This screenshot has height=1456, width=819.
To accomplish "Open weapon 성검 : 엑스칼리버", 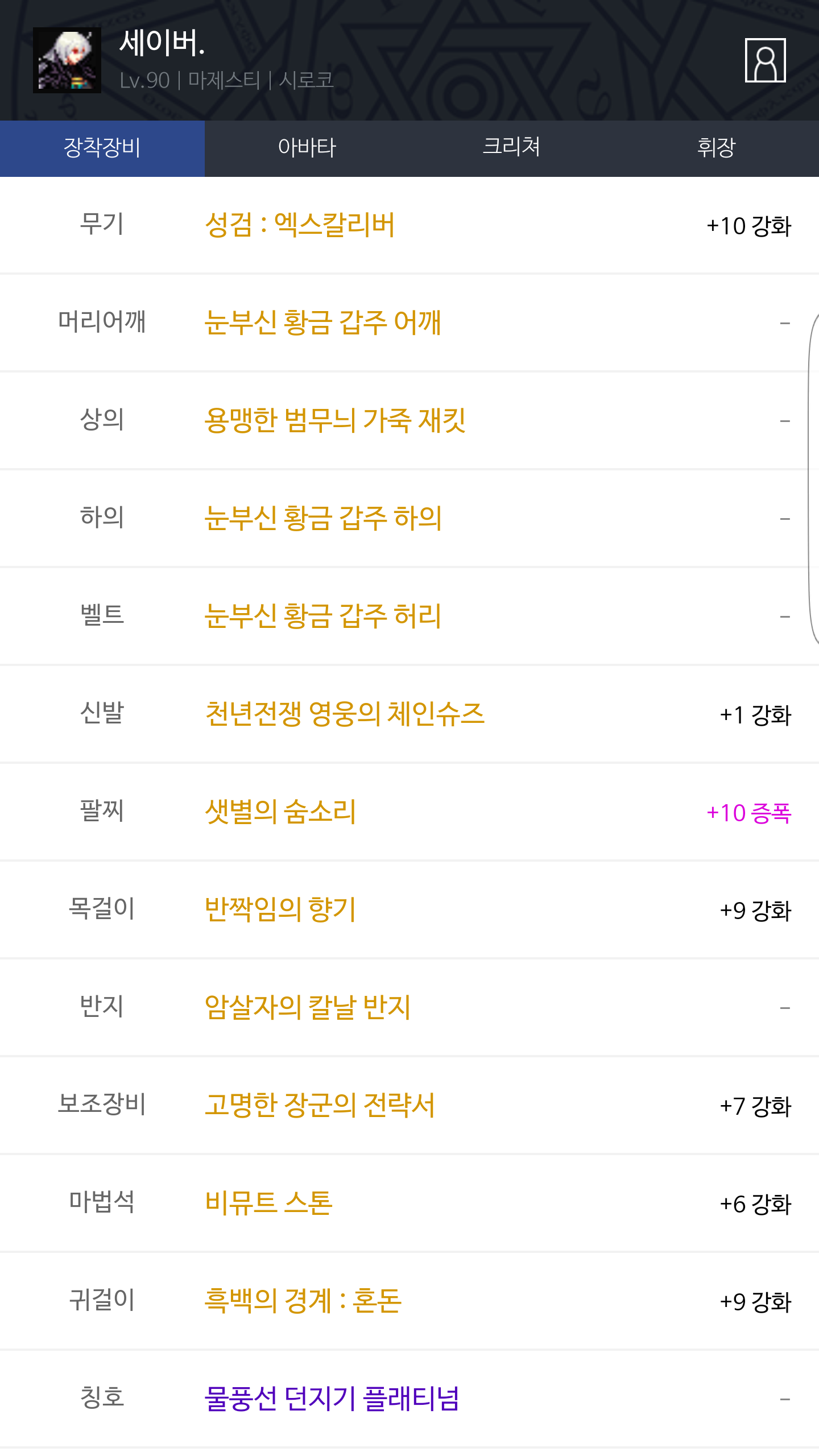I will click(x=300, y=225).
